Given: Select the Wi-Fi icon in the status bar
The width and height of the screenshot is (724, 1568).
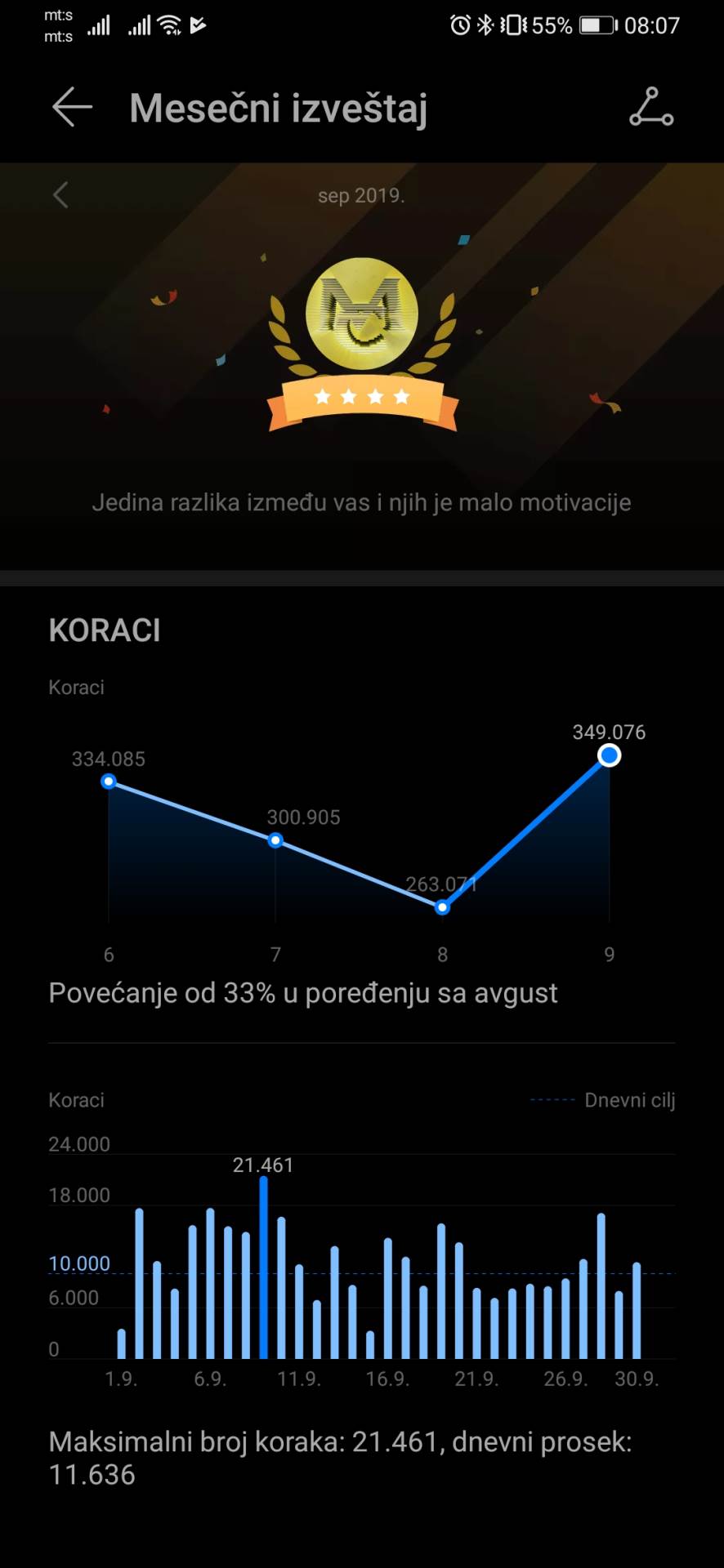Looking at the screenshot, I should pyautogui.click(x=170, y=24).
